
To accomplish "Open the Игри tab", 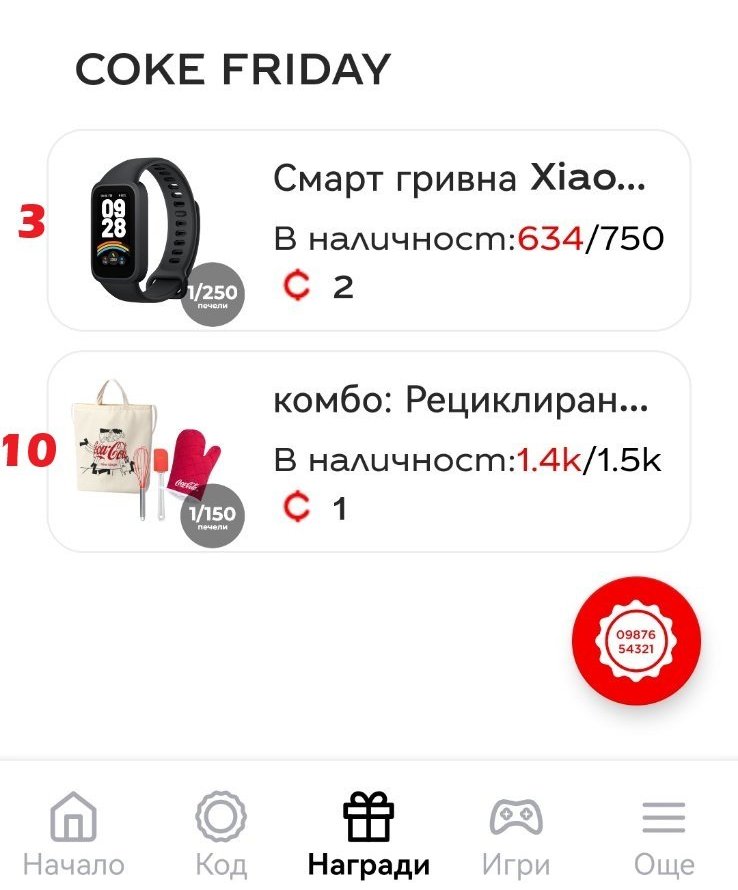I will point(516,835).
